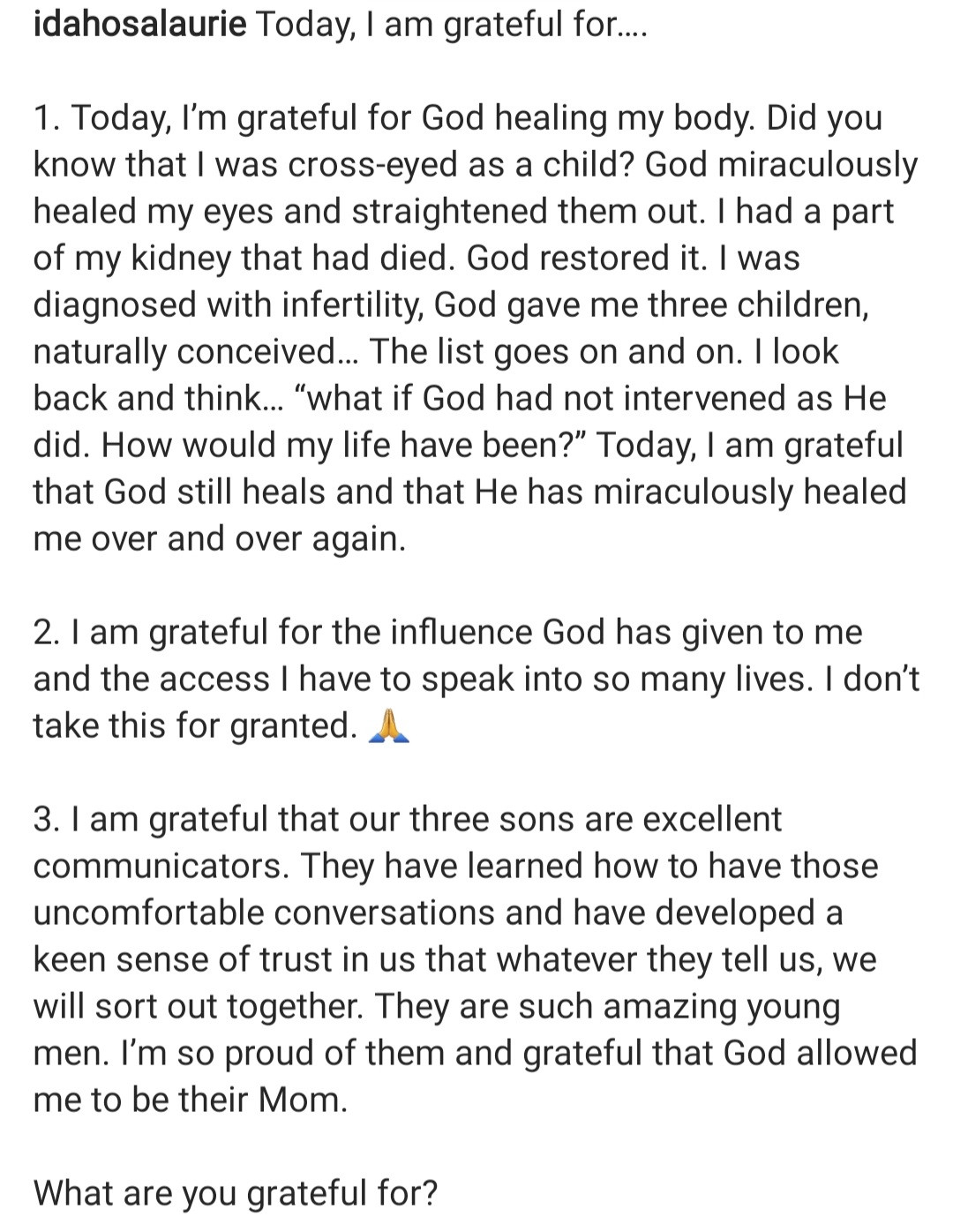The height and width of the screenshot is (1232, 953).
Task: Open idahosalaurie's profile from the caption username
Action: [140, 25]
